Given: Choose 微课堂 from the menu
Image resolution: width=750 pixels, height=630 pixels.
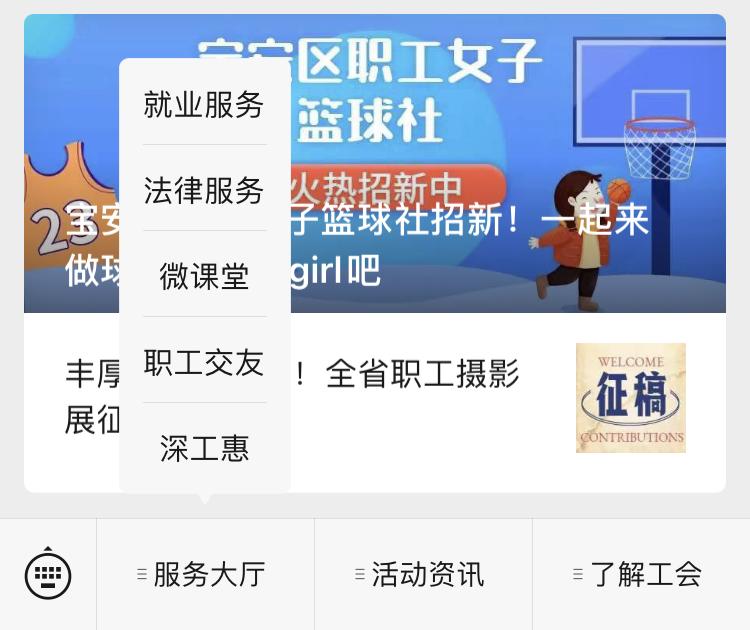Looking at the screenshot, I should point(204,276).
